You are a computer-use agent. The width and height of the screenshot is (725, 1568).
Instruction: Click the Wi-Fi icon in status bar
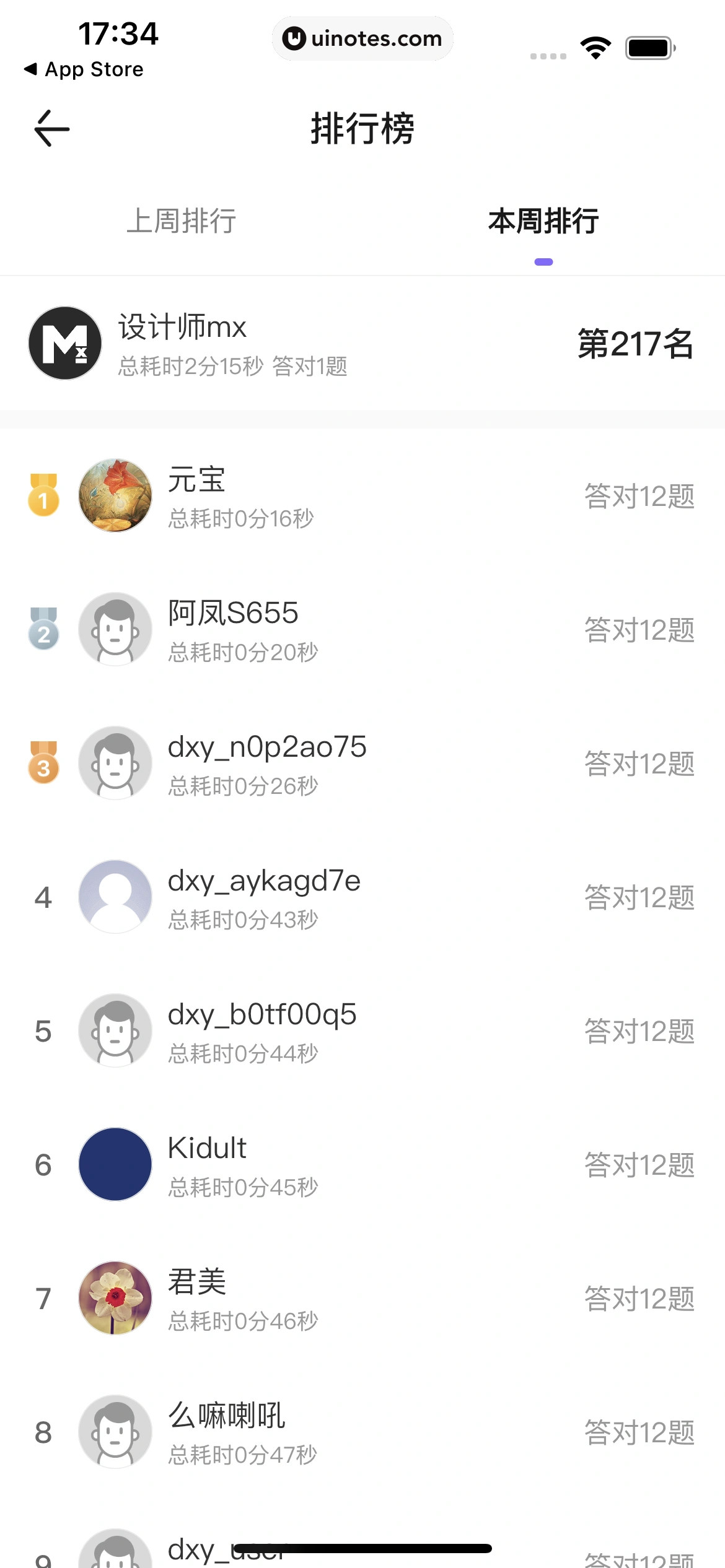[x=595, y=46]
